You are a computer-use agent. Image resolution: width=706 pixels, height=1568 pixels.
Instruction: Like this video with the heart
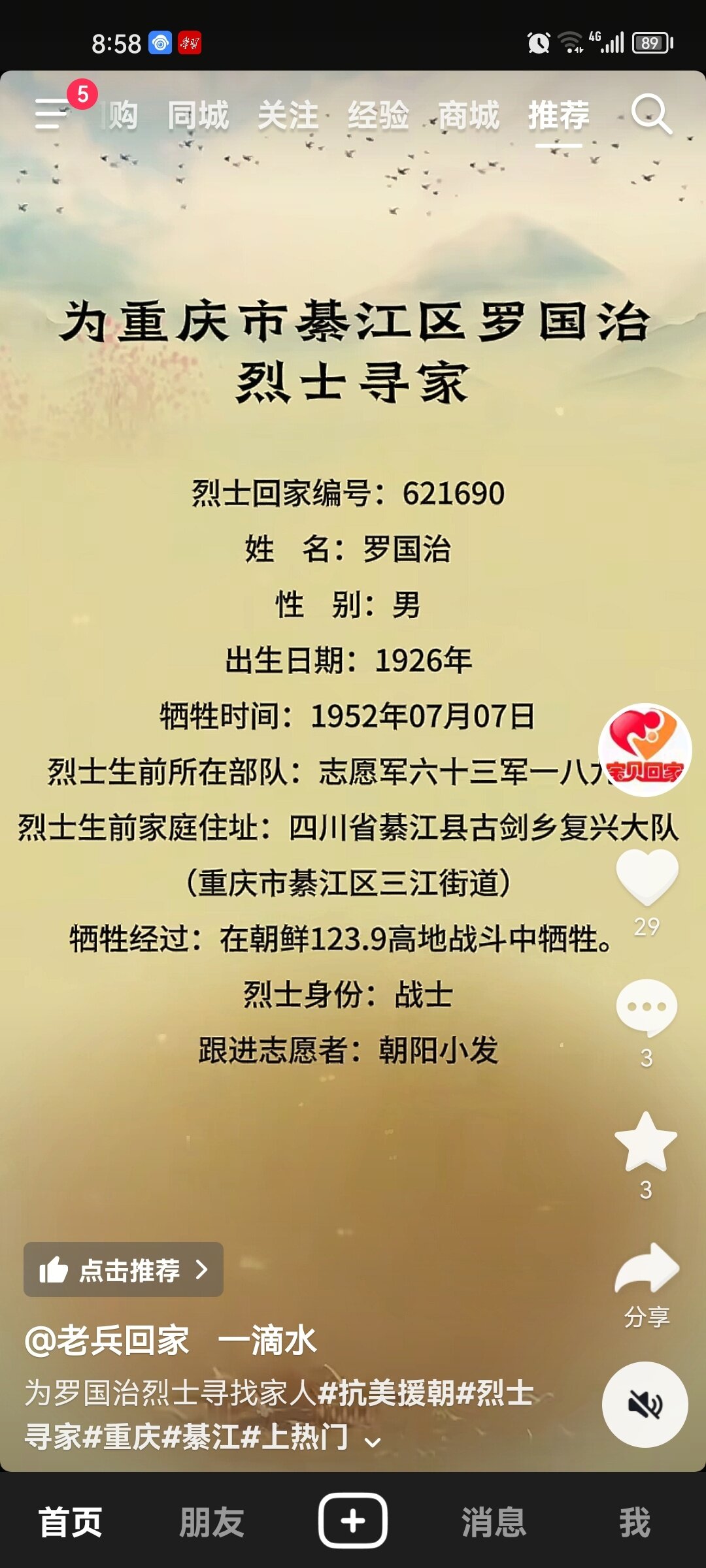(x=647, y=877)
